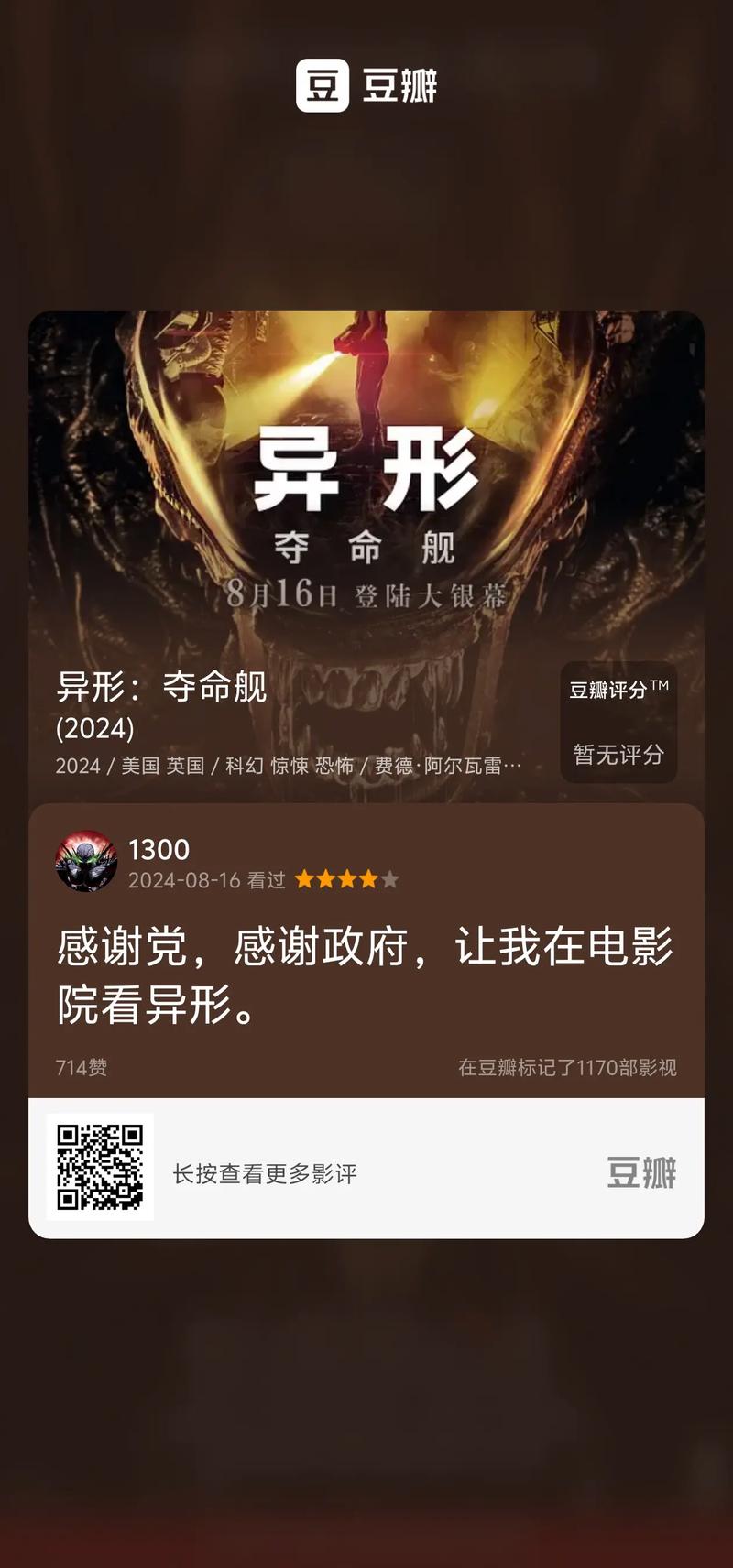Image resolution: width=733 pixels, height=1568 pixels.
Task: Toggle the four-star rating to five stars
Action: [389, 880]
